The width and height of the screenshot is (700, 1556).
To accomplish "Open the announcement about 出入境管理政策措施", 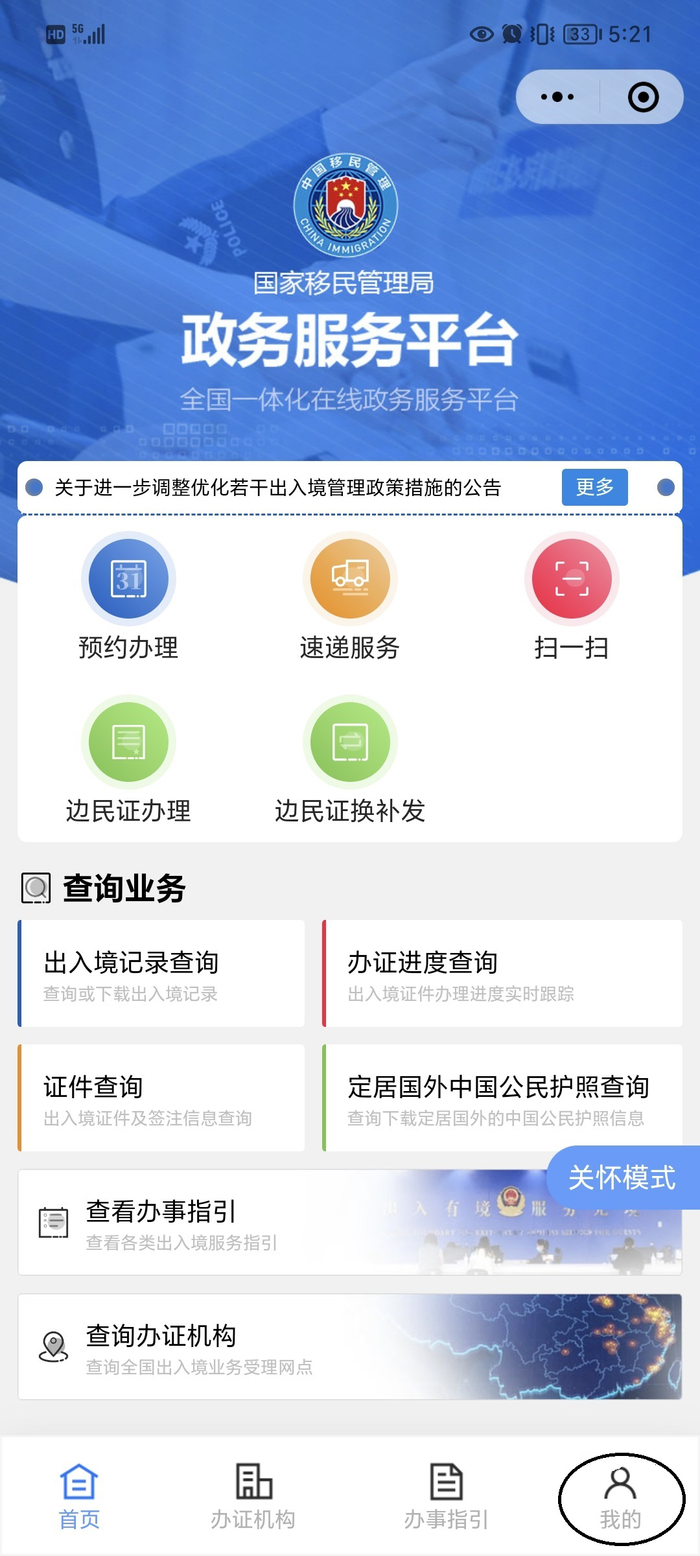I will tap(278, 488).
